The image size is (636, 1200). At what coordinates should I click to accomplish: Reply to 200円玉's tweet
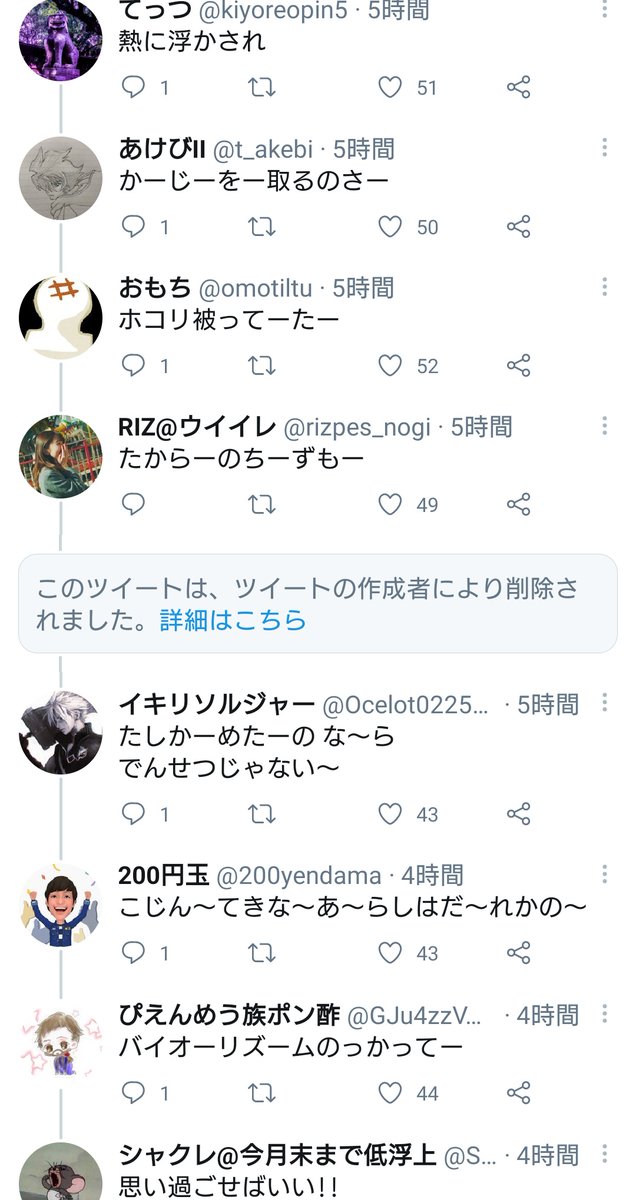[133, 953]
